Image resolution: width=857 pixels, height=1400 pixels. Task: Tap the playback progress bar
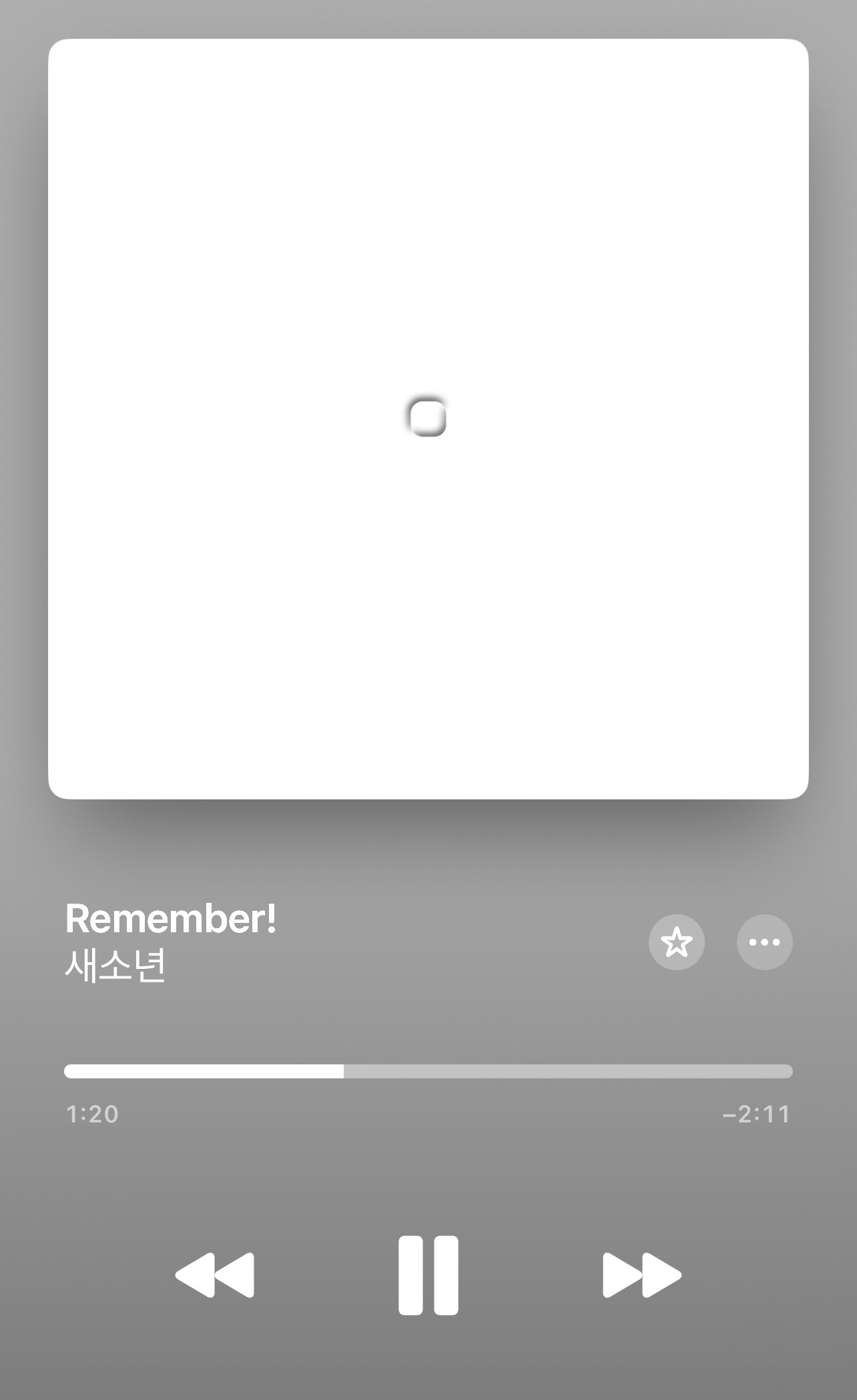tap(429, 1071)
